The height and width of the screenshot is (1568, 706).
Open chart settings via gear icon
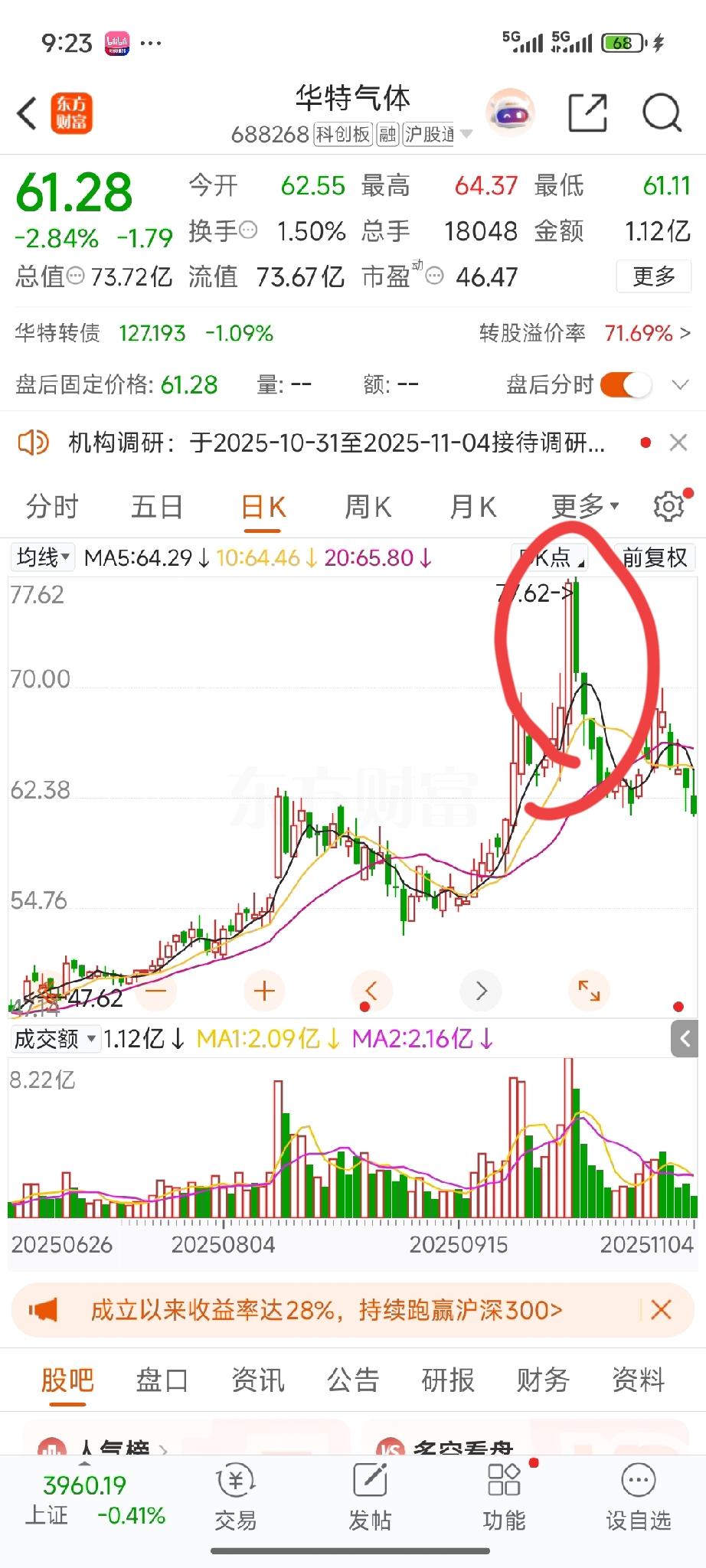668,505
